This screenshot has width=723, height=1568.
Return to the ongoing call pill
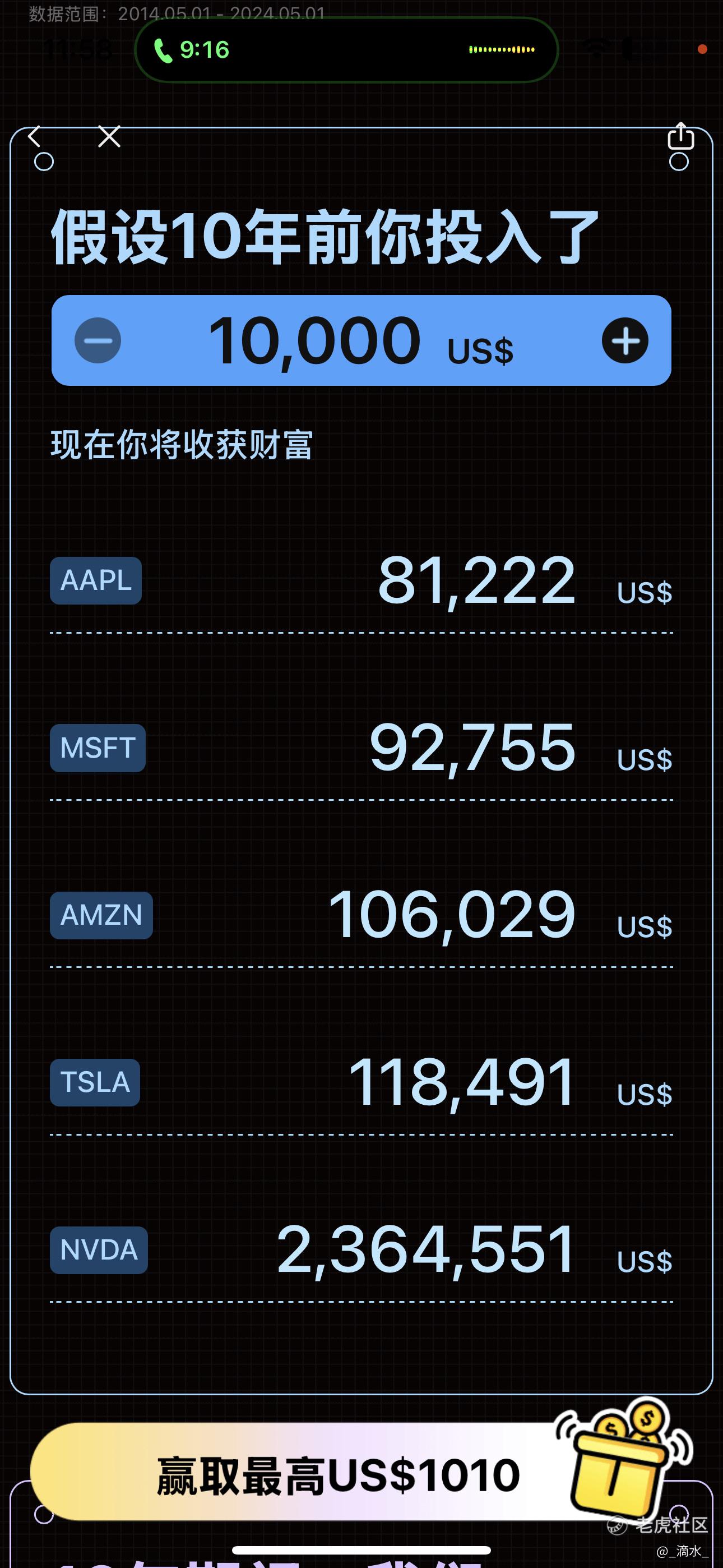[x=346, y=50]
